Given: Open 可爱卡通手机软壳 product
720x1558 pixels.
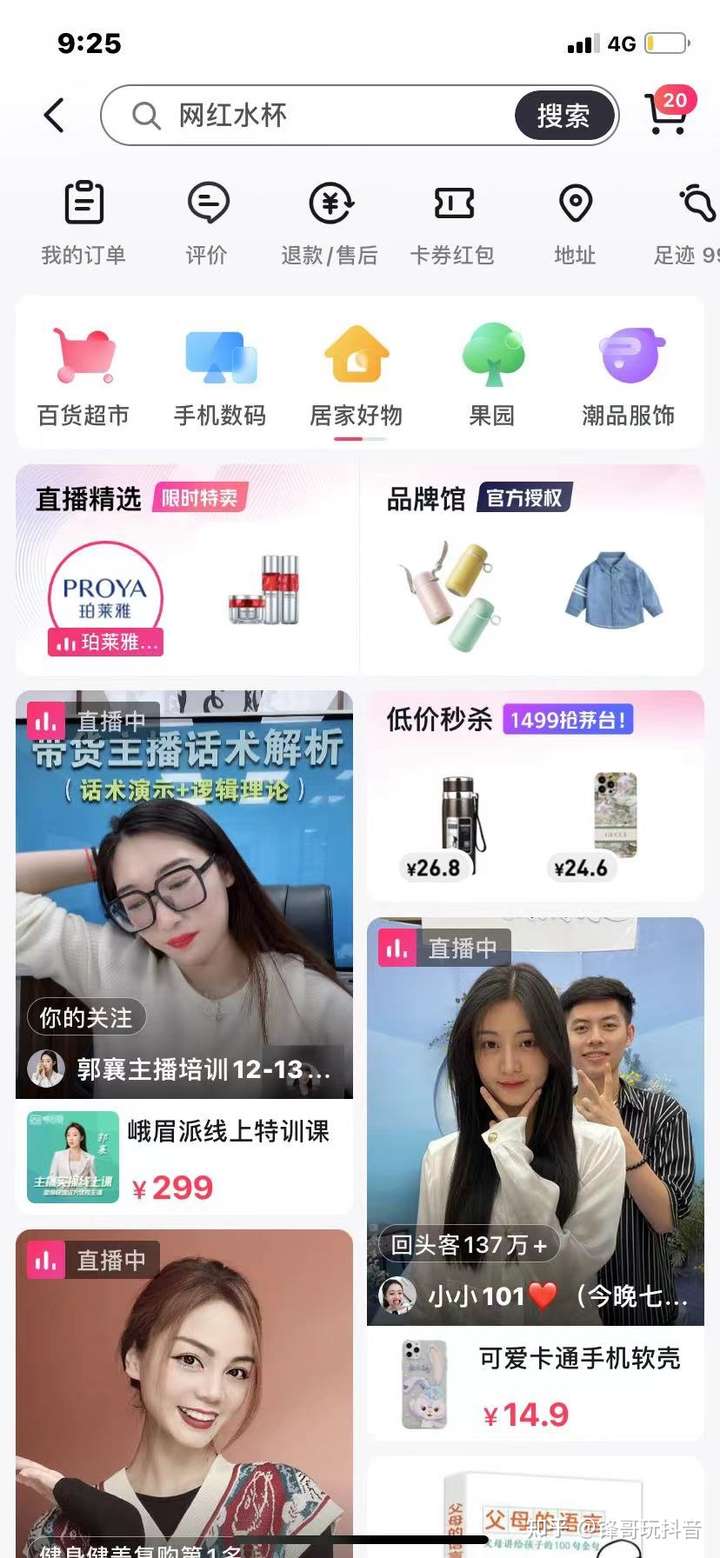Looking at the screenshot, I should pos(535,1384).
